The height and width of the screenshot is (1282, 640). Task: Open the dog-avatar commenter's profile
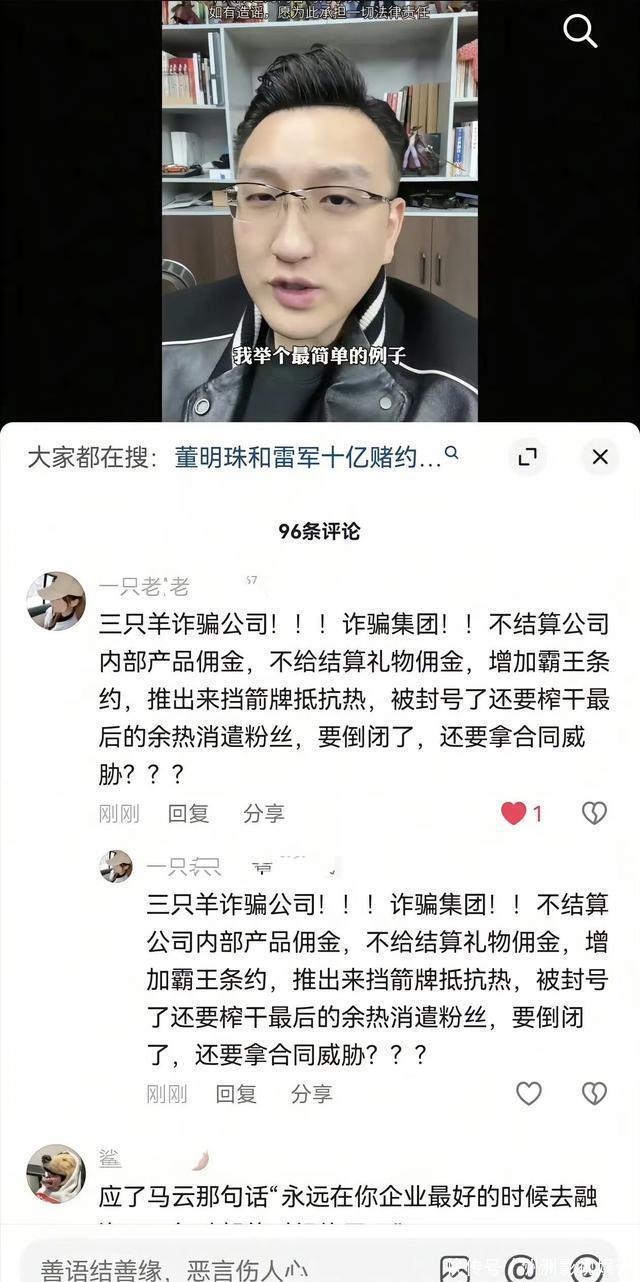point(56,1173)
